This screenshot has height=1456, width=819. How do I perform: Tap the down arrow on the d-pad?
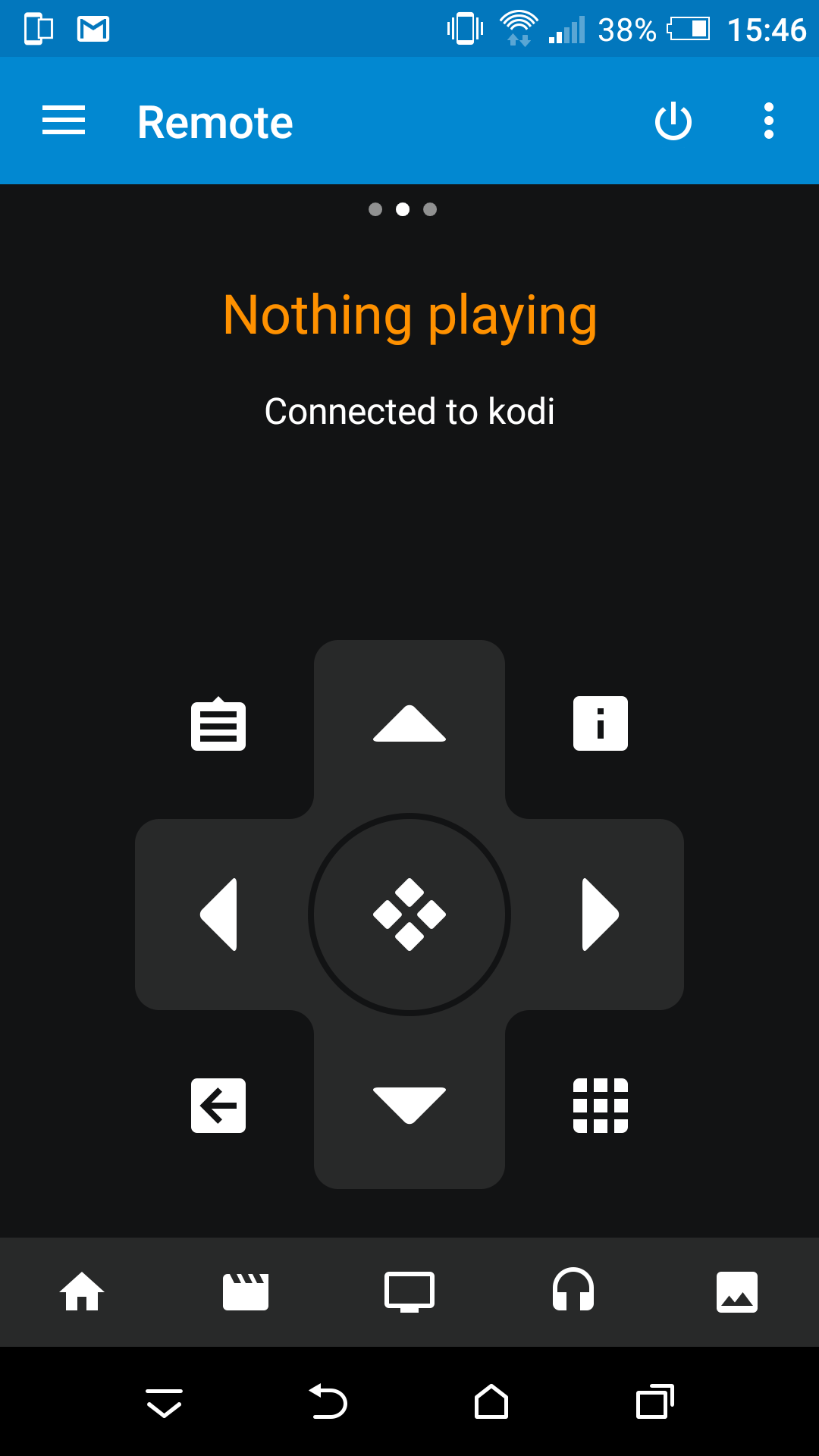pos(409,1106)
